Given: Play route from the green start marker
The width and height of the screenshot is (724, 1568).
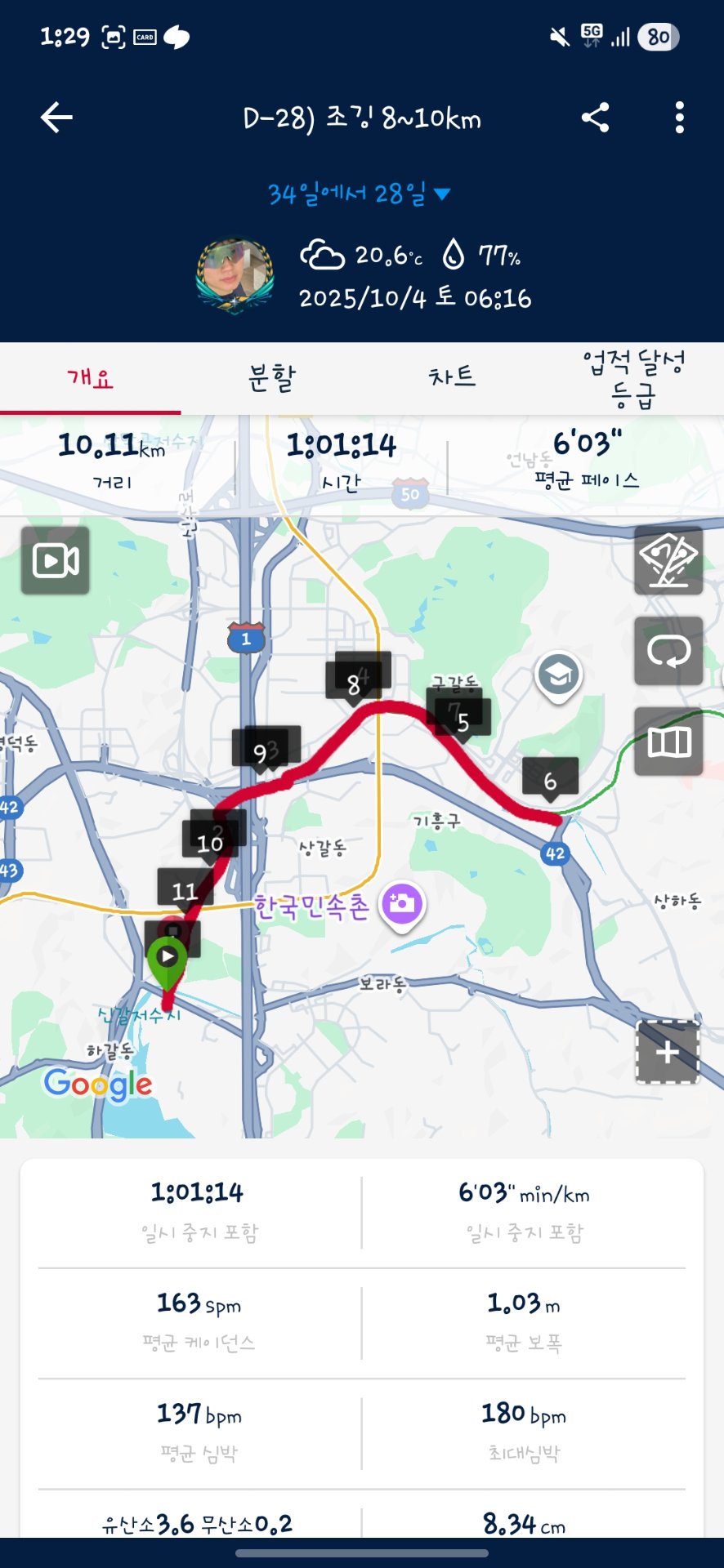Looking at the screenshot, I should pyautogui.click(x=168, y=957).
